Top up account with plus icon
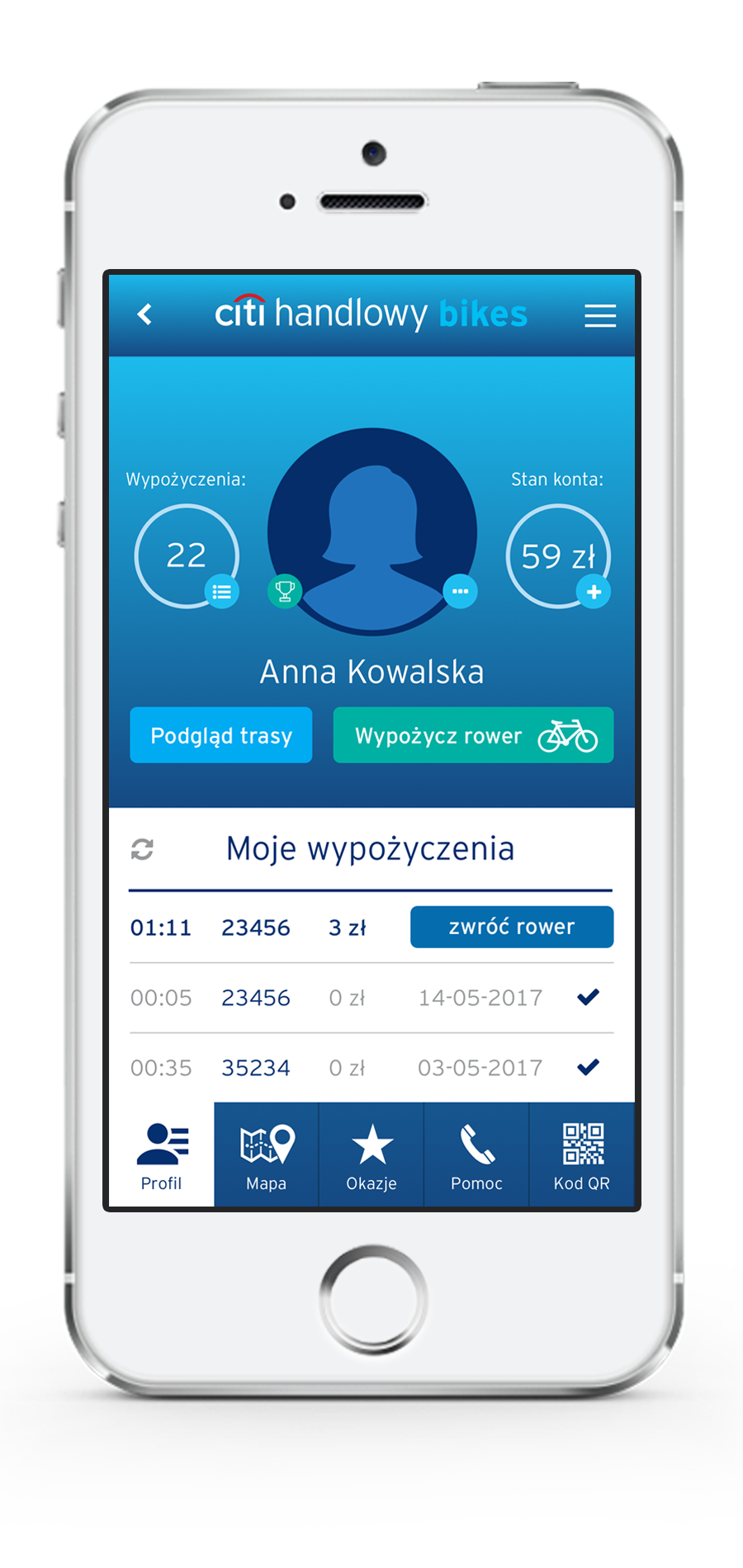Viewport: 743px width, 1568px height. point(594,592)
